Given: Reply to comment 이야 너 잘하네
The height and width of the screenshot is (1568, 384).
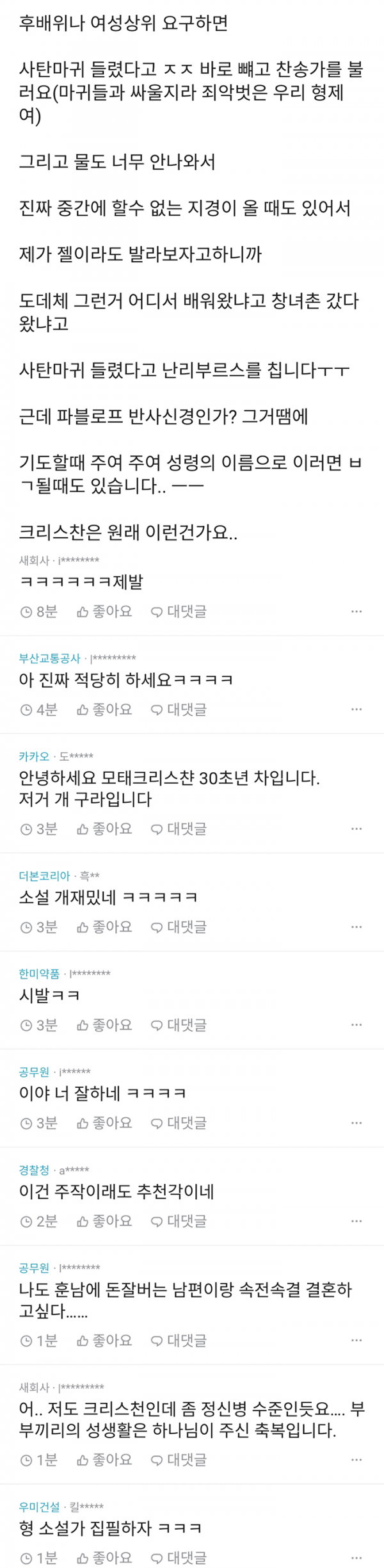Looking at the screenshot, I should click(x=179, y=1122).
